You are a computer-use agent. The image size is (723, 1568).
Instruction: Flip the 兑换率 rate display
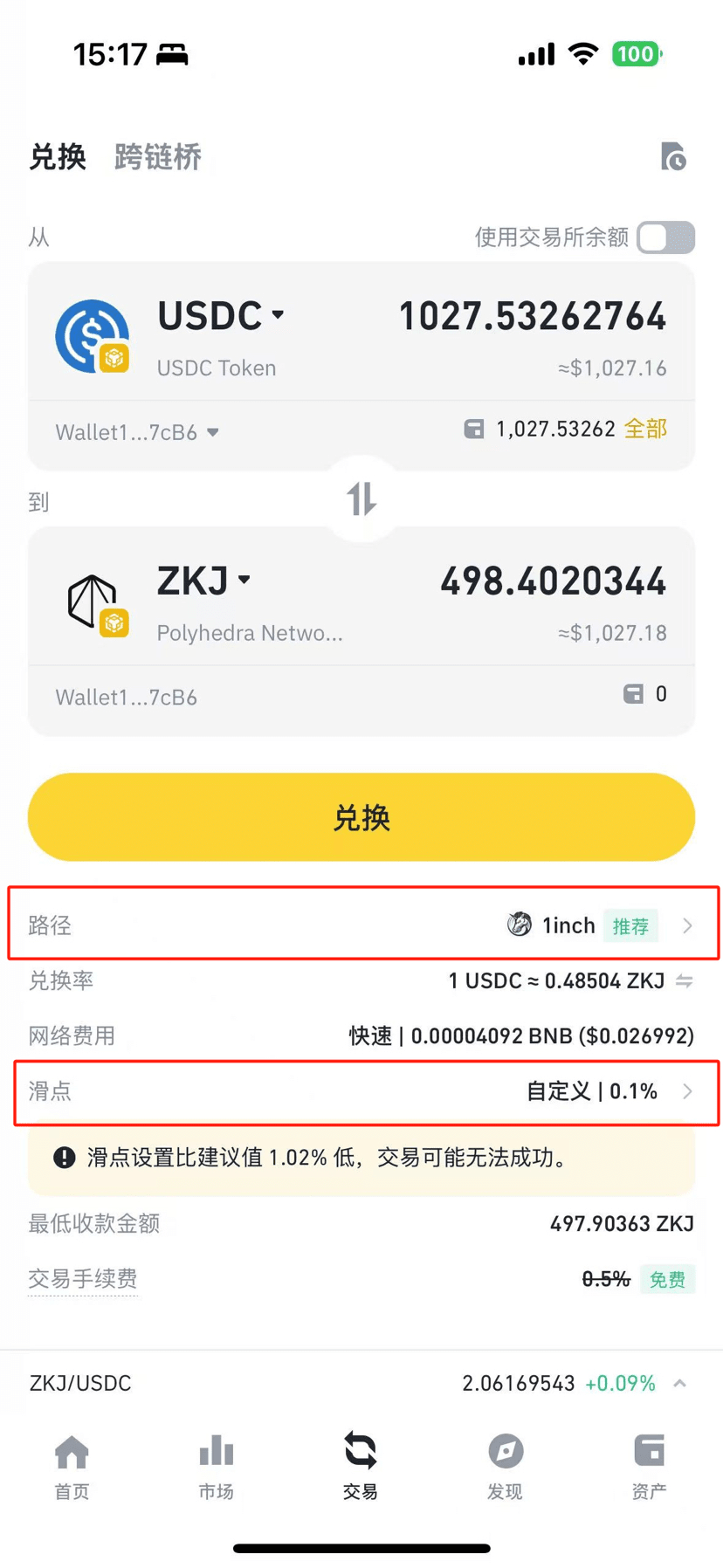(x=685, y=981)
